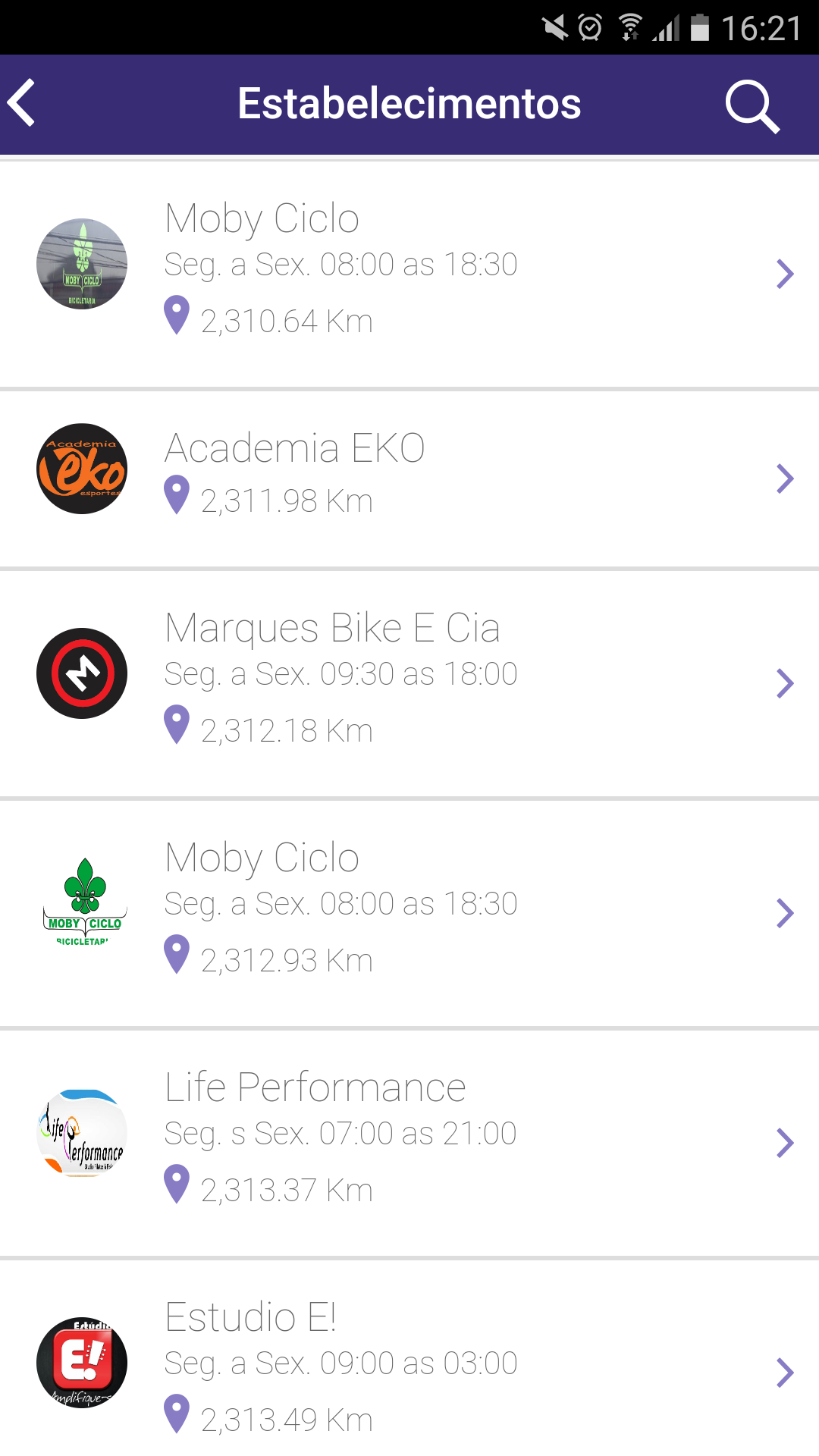819x1456 pixels.
Task: Open Academia EKO details
Action: pyautogui.click(x=409, y=479)
